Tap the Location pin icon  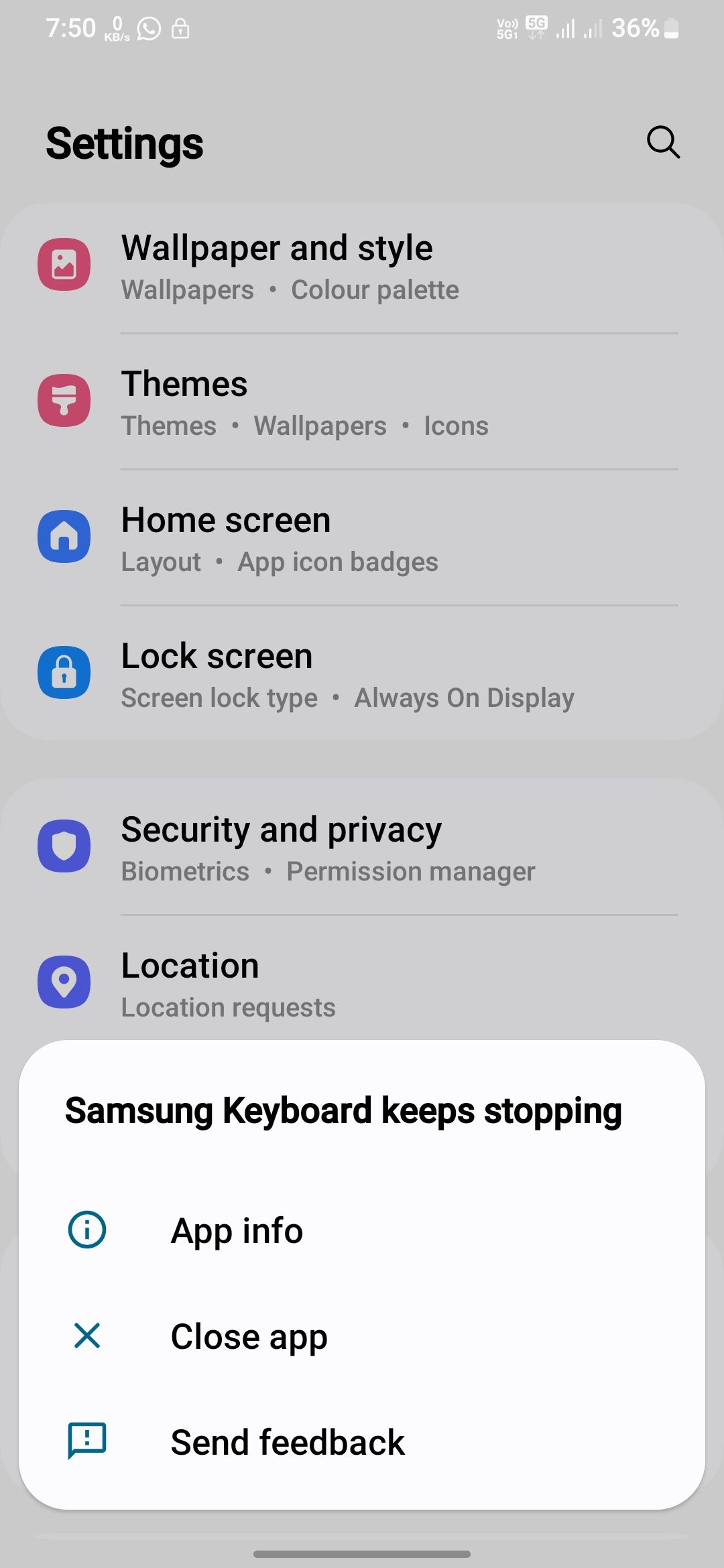coord(64,981)
